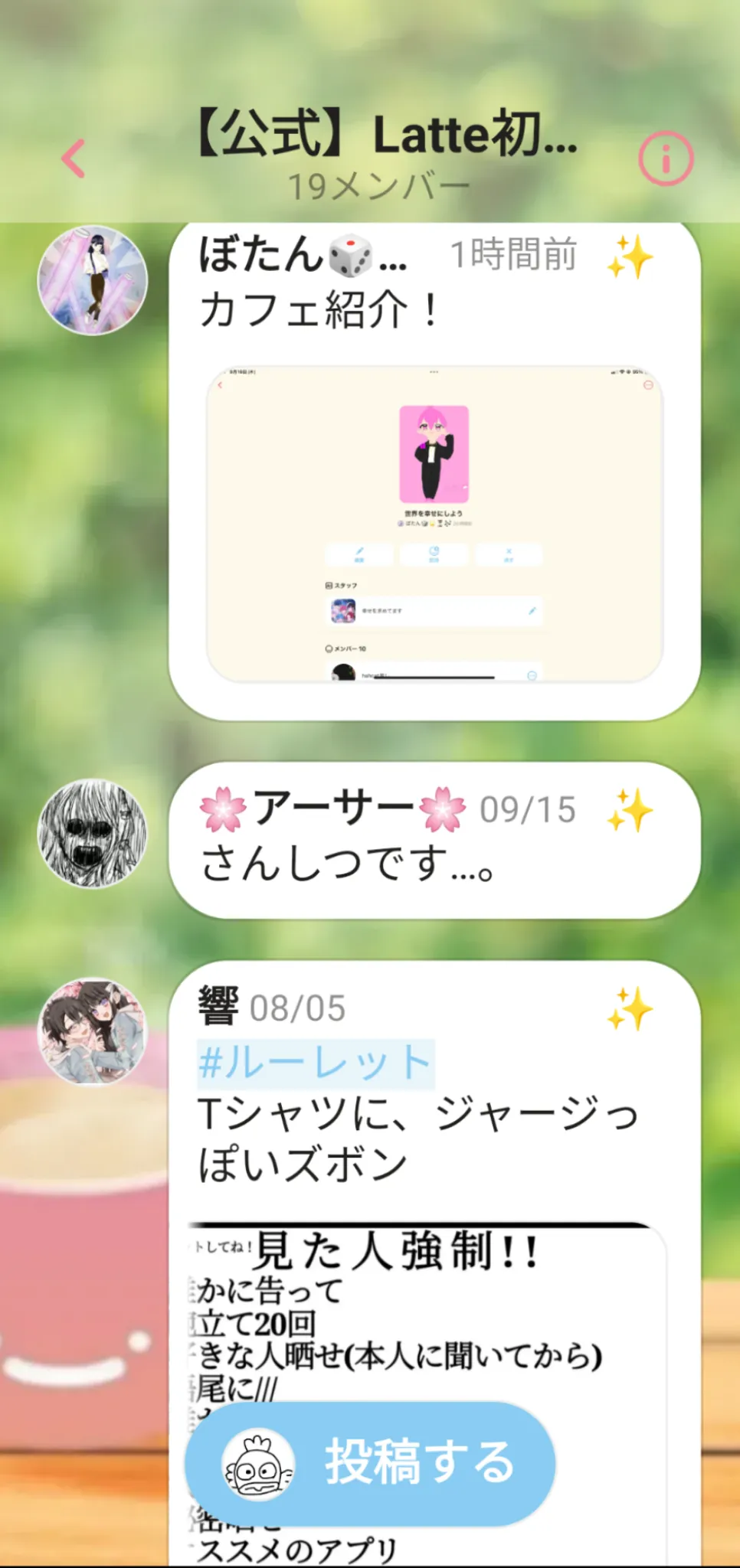Open アーサー's profile avatar

tap(92, 833)
